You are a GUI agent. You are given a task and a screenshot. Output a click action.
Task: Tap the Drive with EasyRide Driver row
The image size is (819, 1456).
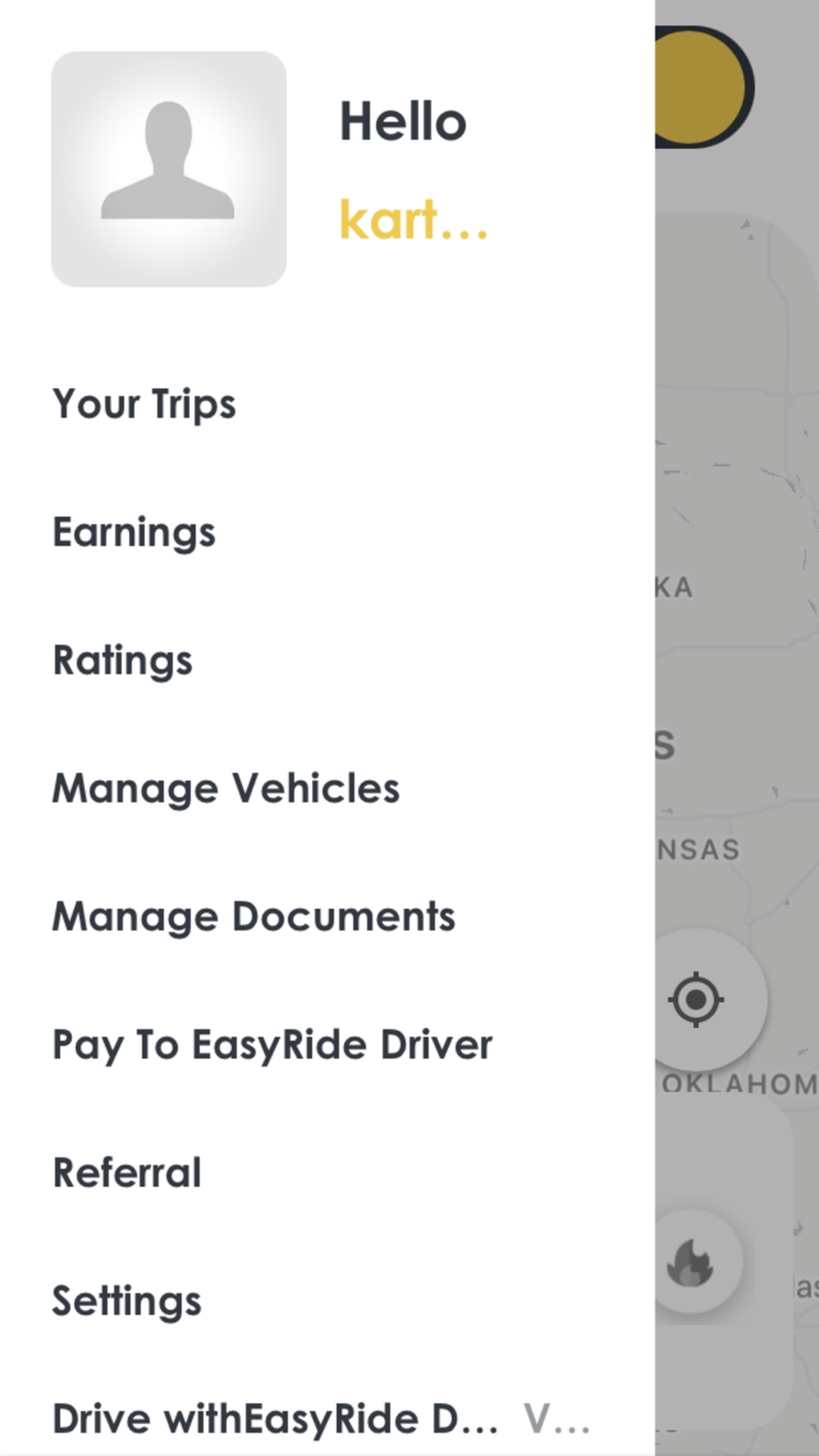click(275, 1419)
